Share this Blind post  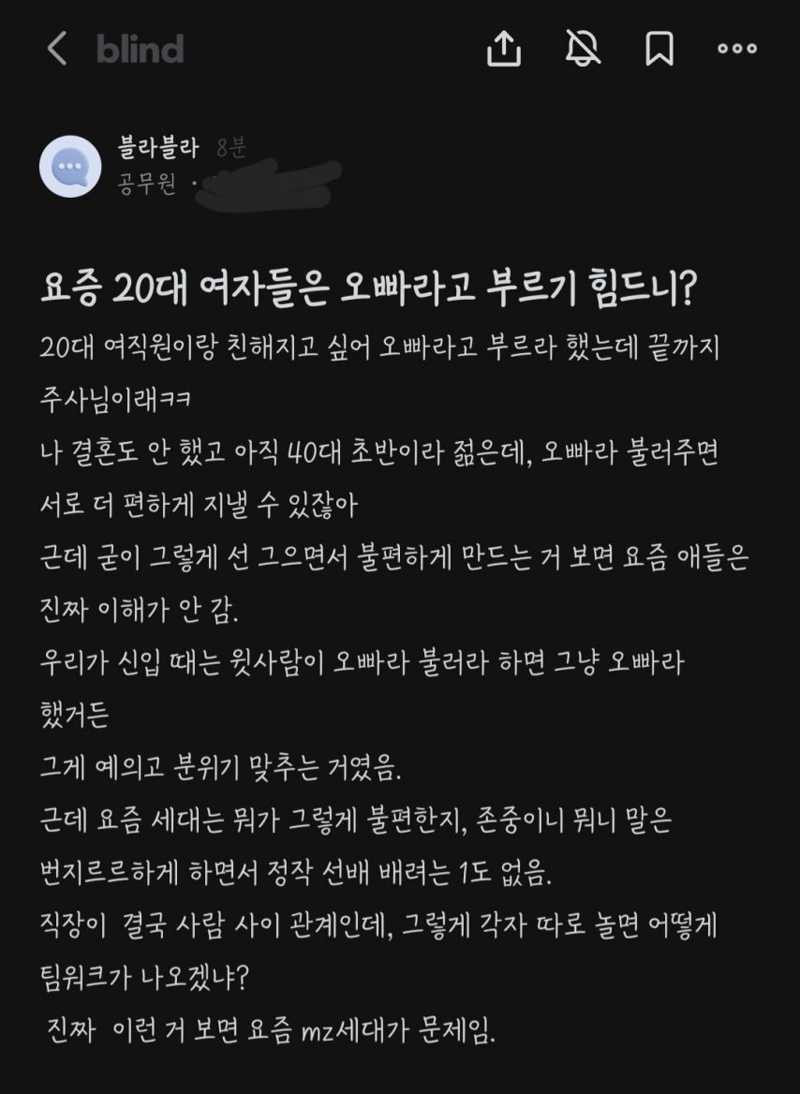(x=505, y=48)
